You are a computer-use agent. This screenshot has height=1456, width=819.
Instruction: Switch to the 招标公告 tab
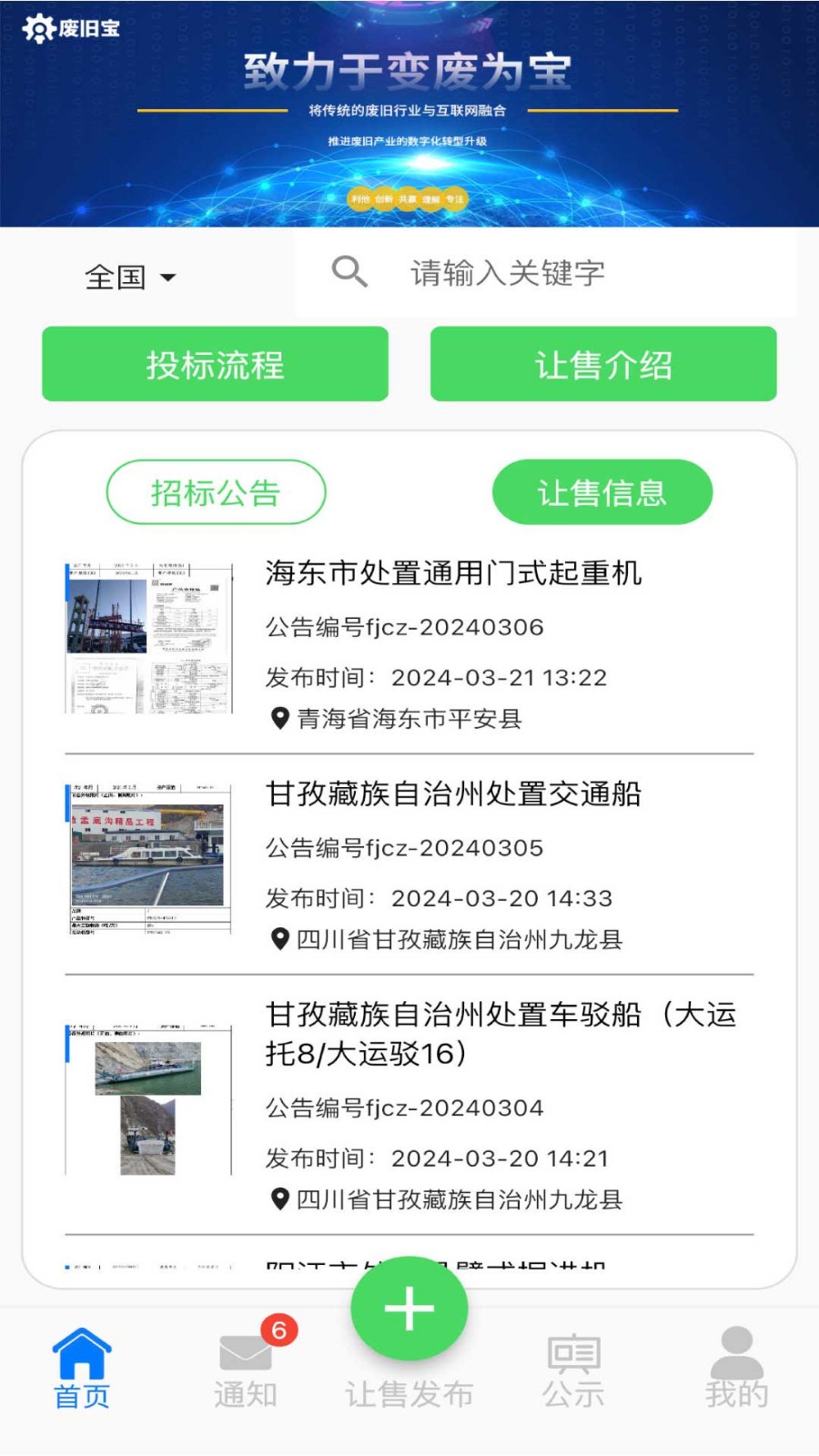(x=216, y=492)
